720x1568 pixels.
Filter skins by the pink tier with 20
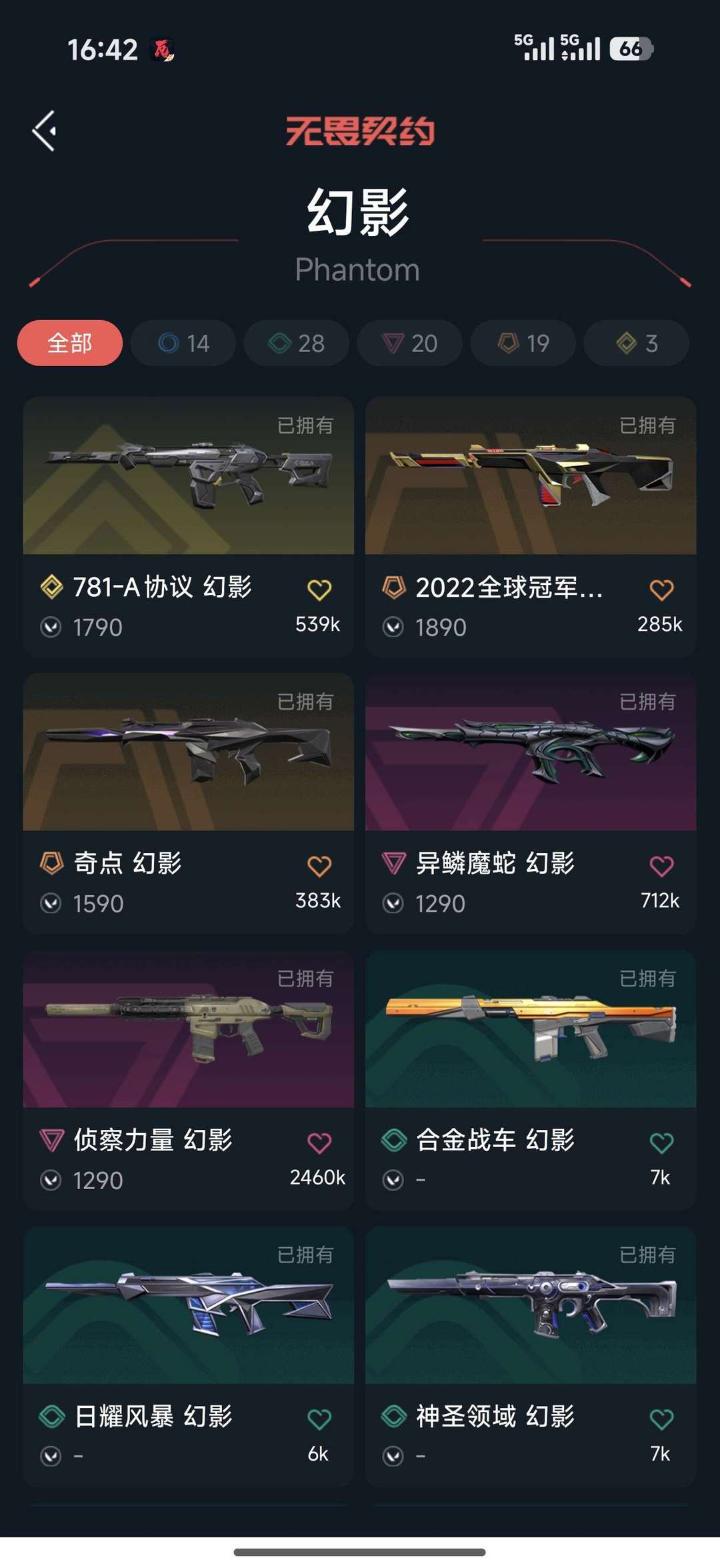point(410,343)
